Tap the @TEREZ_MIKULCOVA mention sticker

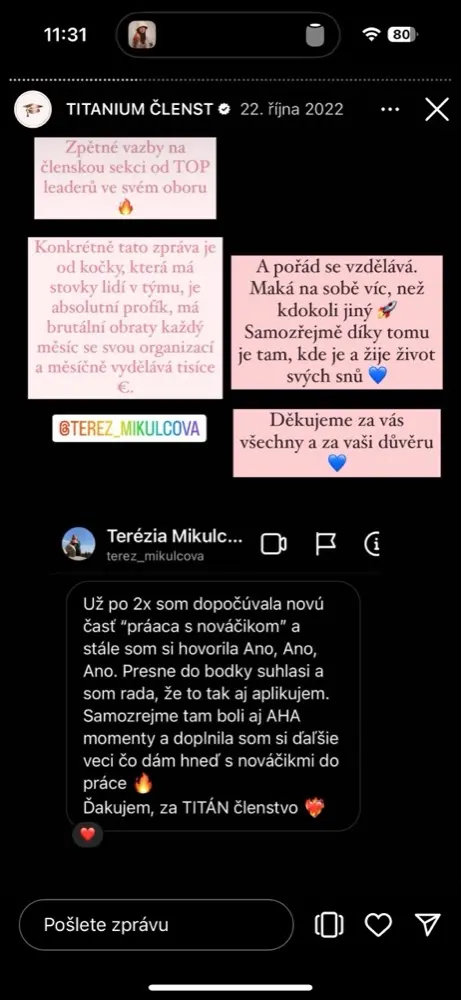click(129, 429)
